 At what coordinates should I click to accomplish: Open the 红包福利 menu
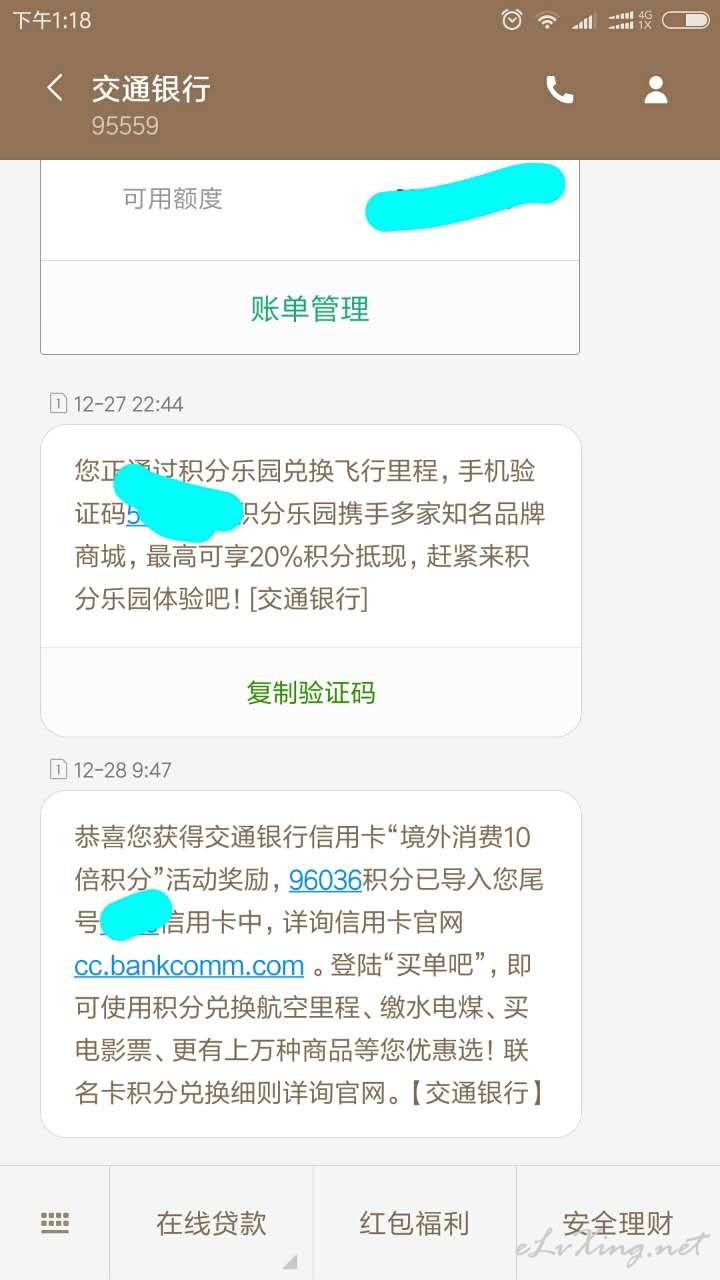[x=415, y=1223]
